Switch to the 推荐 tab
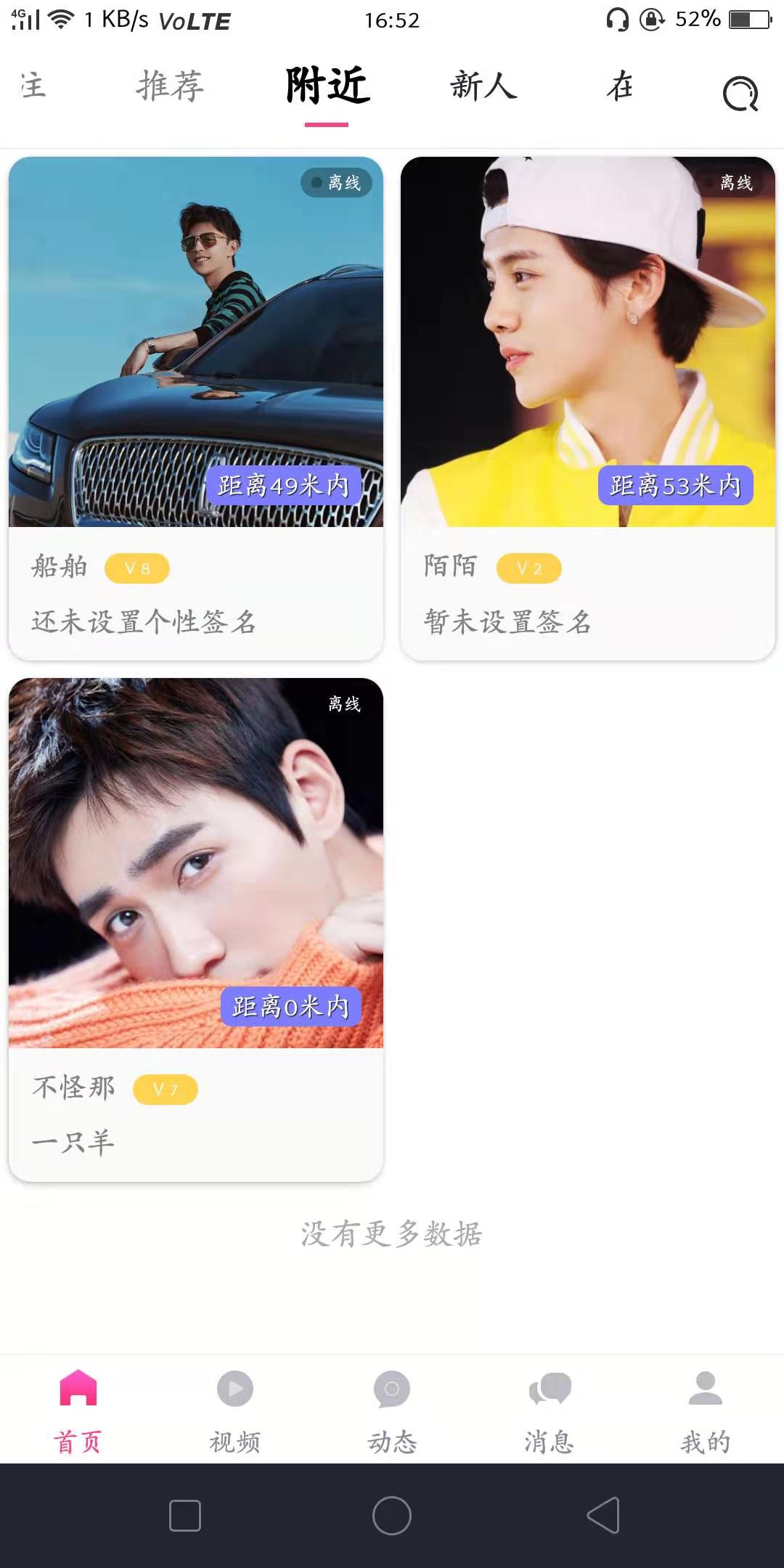Viewport: 784px width, 1568px height. tap(171, 86)
